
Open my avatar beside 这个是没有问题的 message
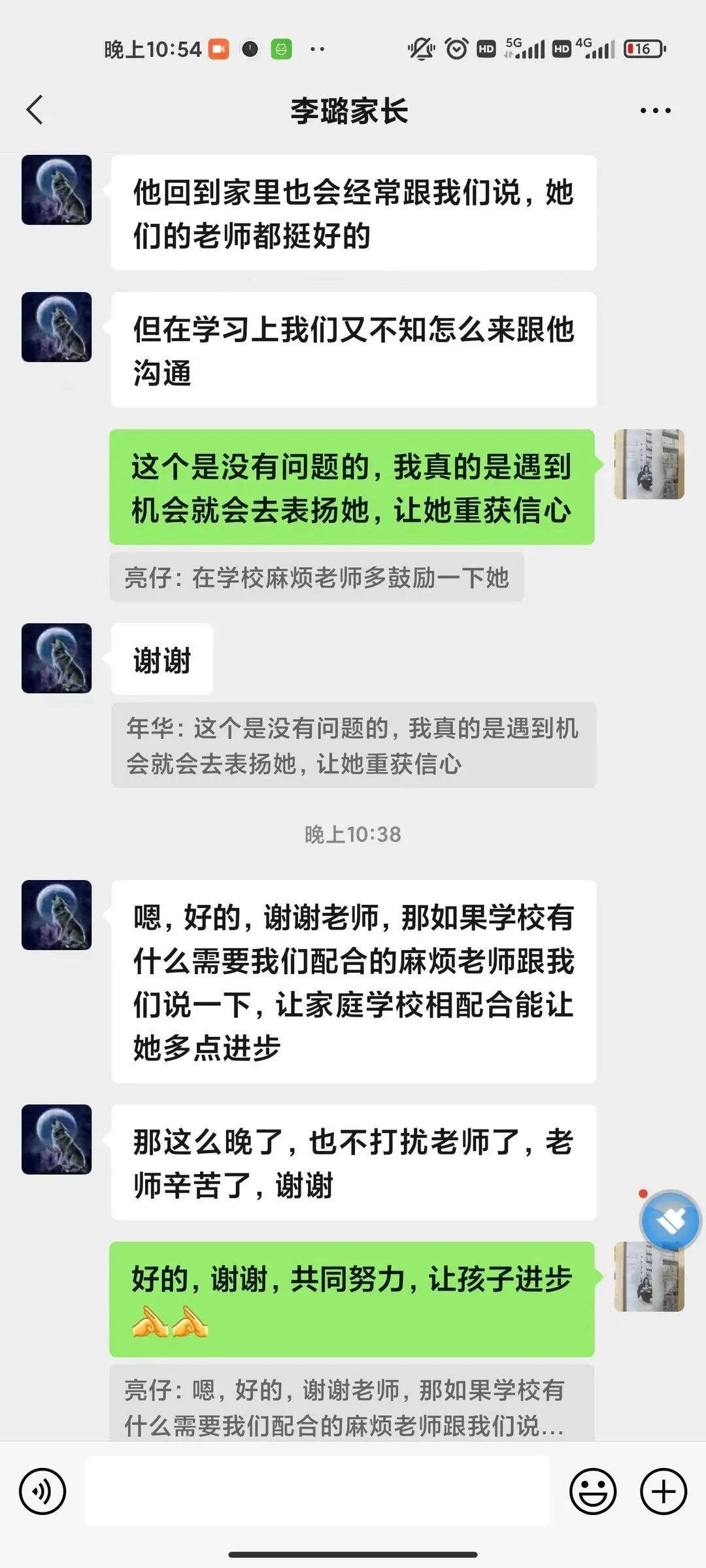648,465
